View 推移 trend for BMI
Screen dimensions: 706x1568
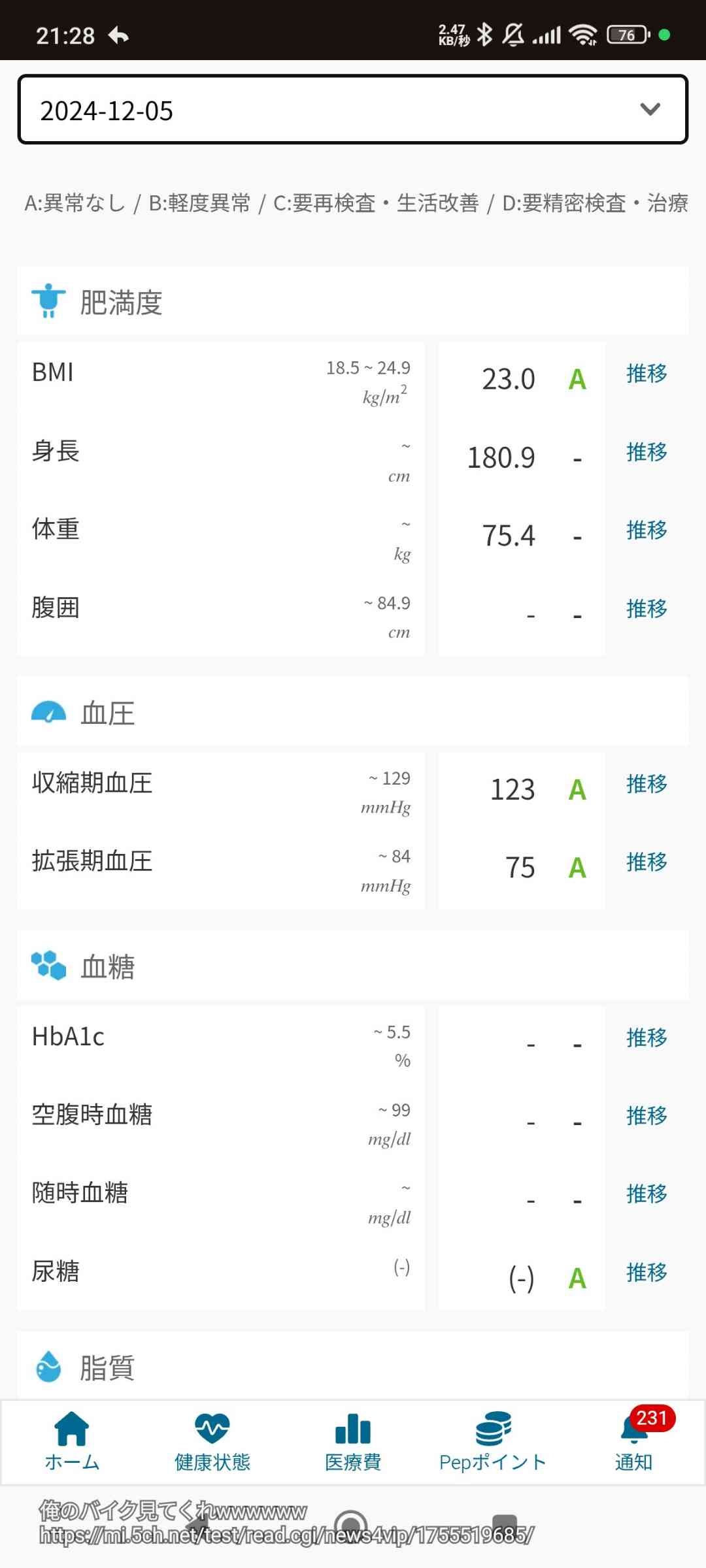click(x=647, y=373)
